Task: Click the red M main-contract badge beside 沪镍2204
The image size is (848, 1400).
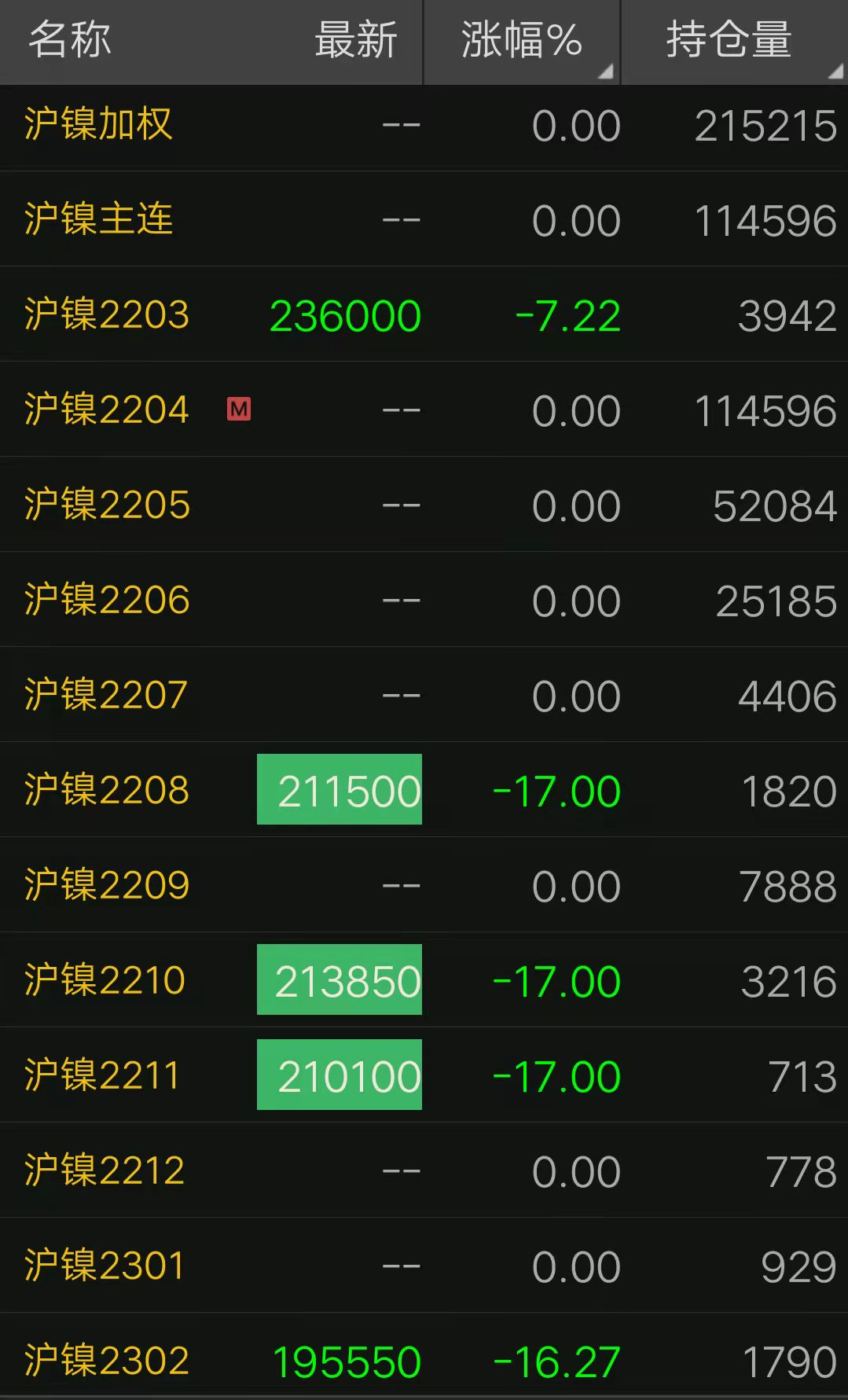Action: tap(240, 410)
